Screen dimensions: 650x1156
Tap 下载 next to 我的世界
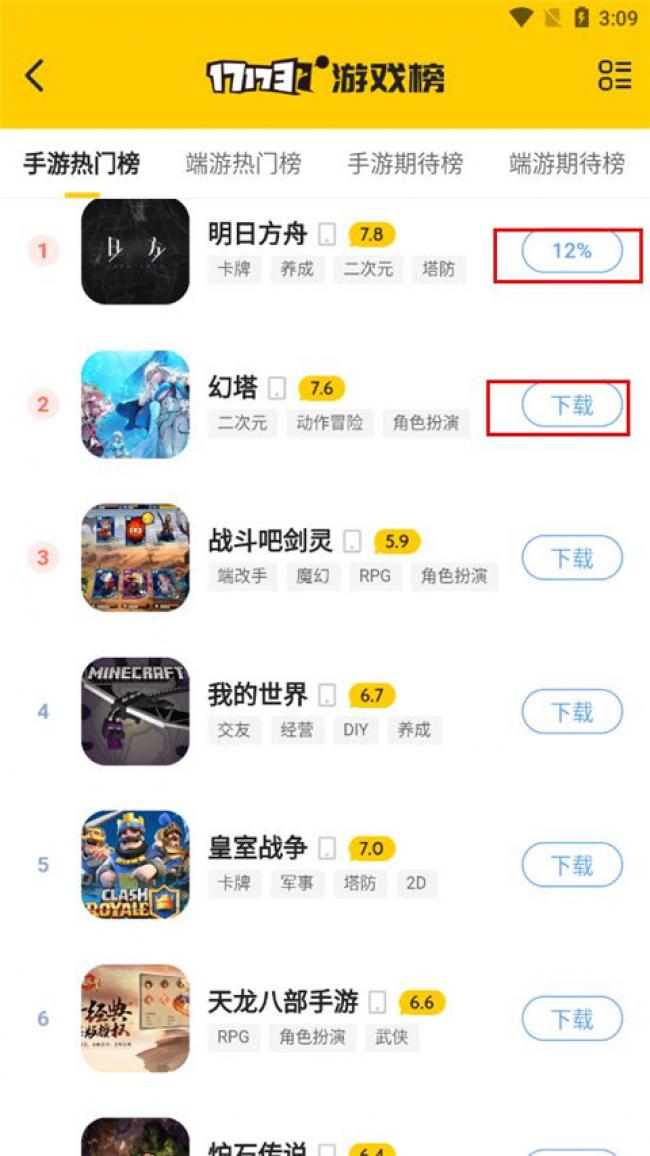572,712
